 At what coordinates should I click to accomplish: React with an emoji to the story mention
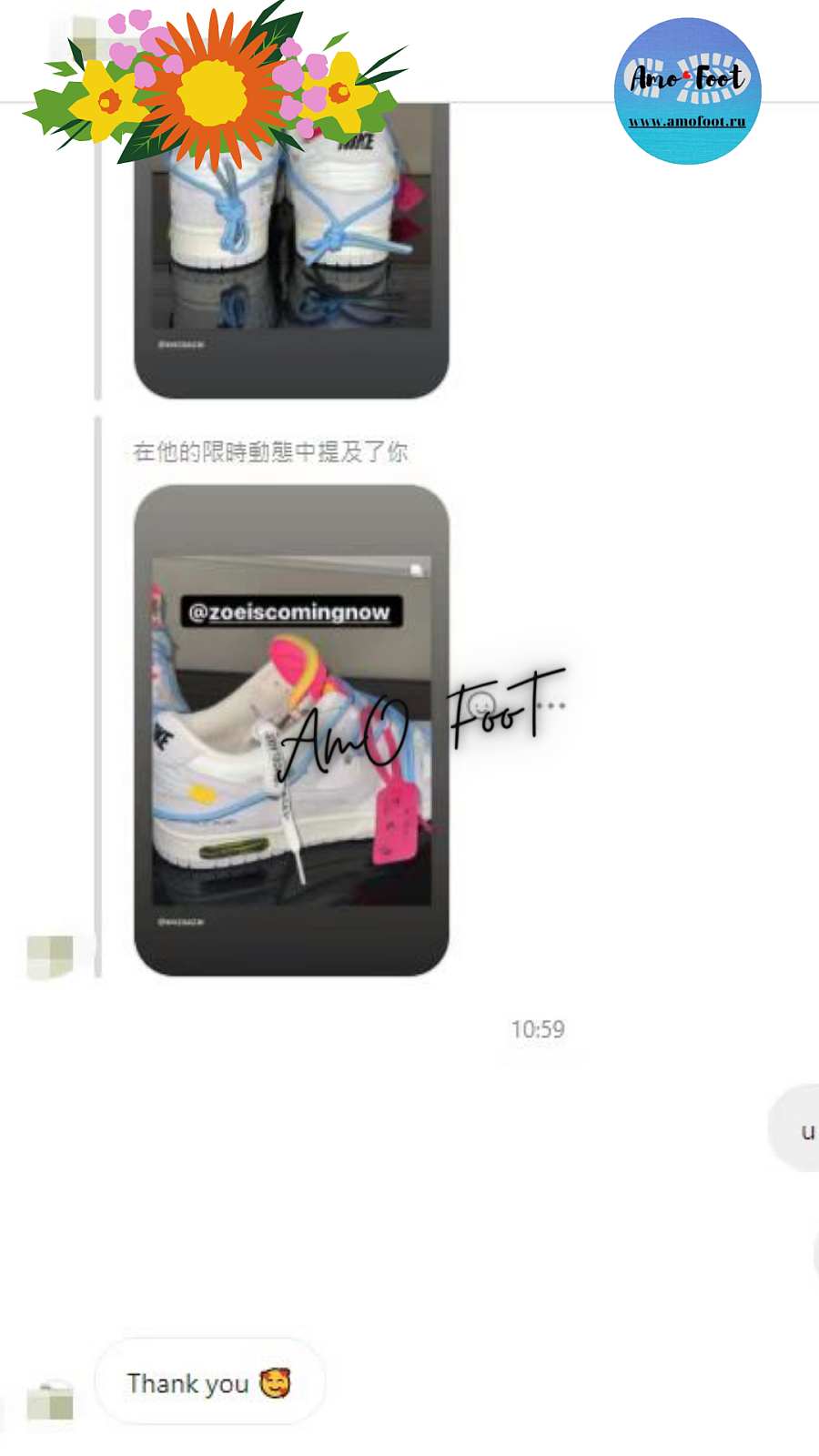point(481,704)
